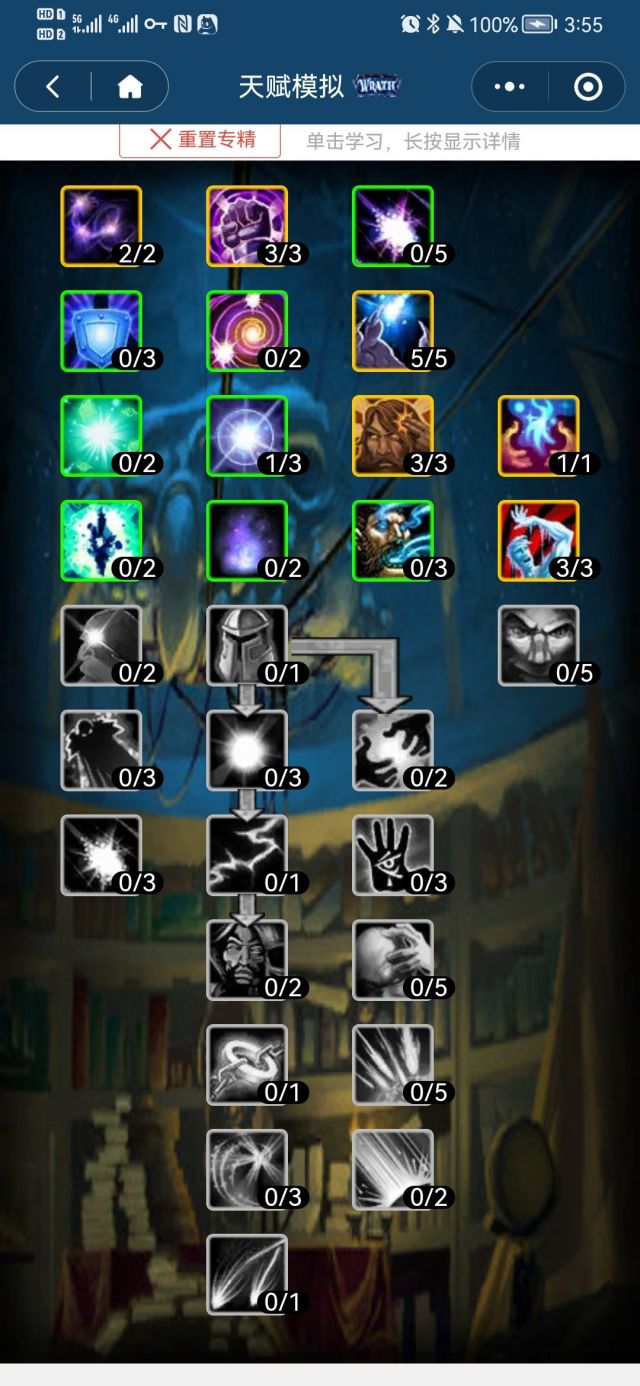
Task: Reset specialization with 重置专精 button
Action: click(200, 140)
